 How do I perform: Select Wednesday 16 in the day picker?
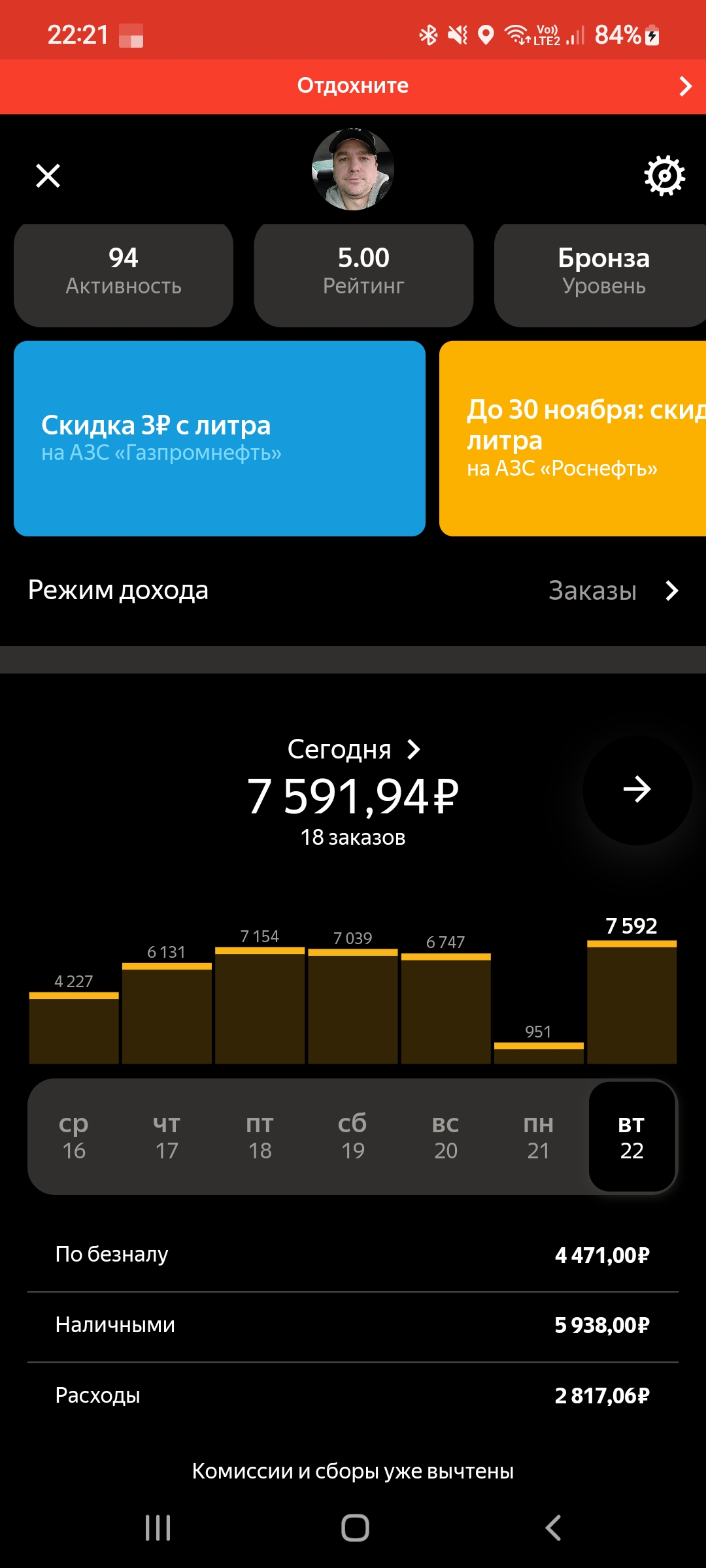coord(74,1137)
